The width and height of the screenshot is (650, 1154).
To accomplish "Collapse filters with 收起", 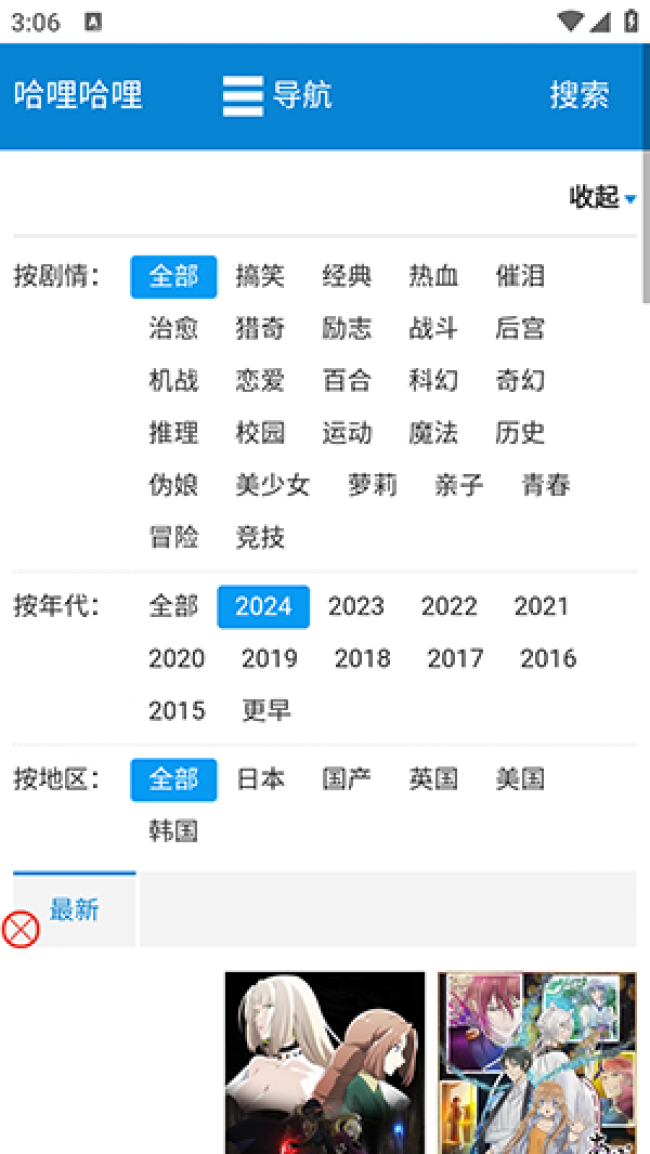I will tap(602, 197).
